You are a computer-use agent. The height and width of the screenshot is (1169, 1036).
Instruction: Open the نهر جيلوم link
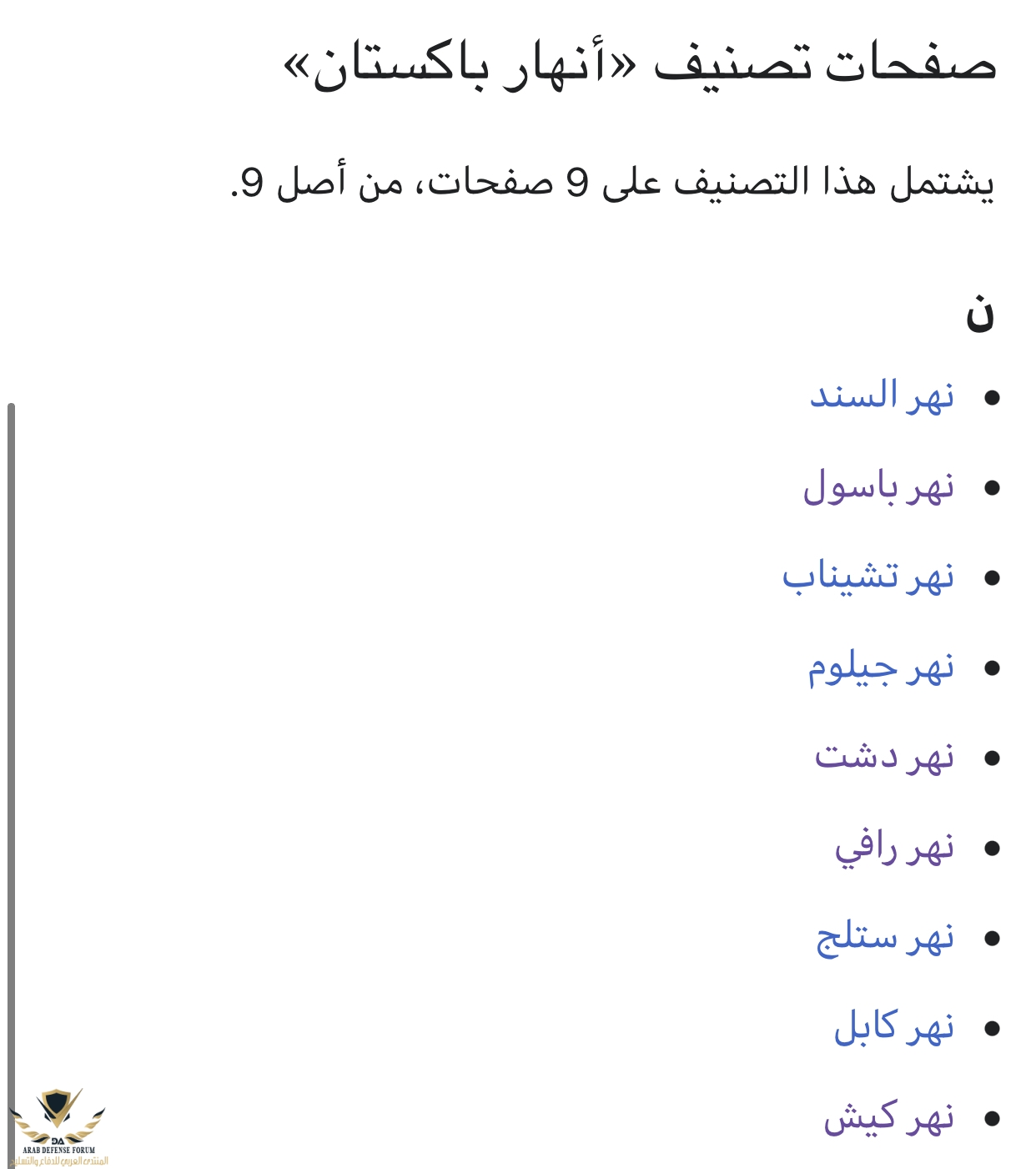coord(881,667)
